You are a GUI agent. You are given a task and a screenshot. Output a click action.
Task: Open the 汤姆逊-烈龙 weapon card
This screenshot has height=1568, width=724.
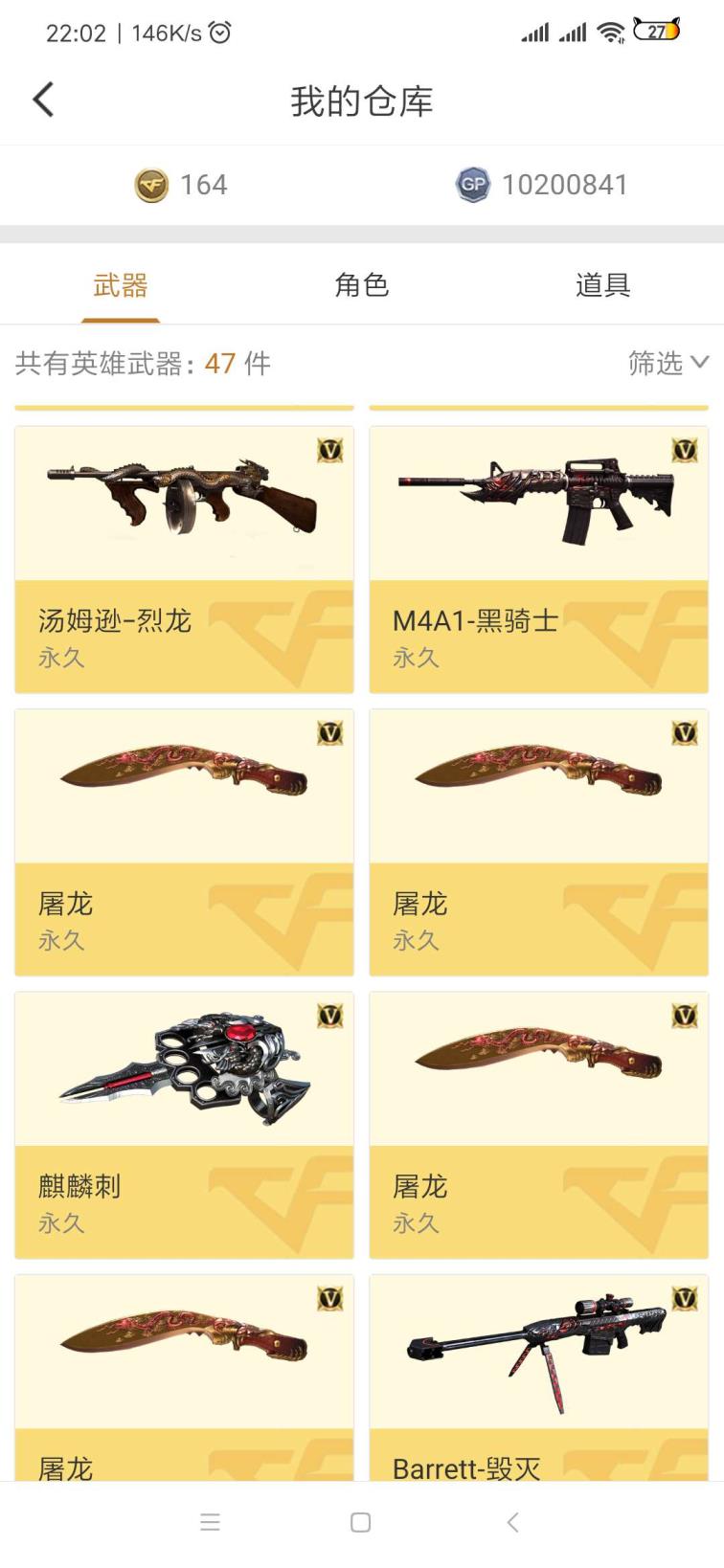click(184, 559)
